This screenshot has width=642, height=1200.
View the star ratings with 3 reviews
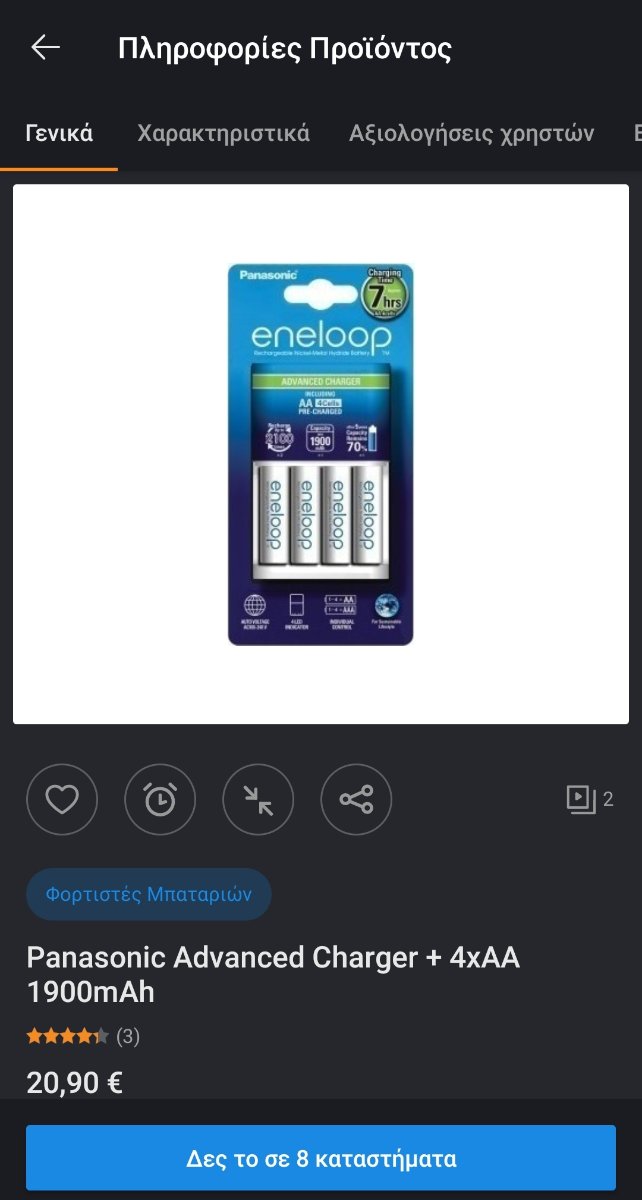click(x=83, y=1036)
